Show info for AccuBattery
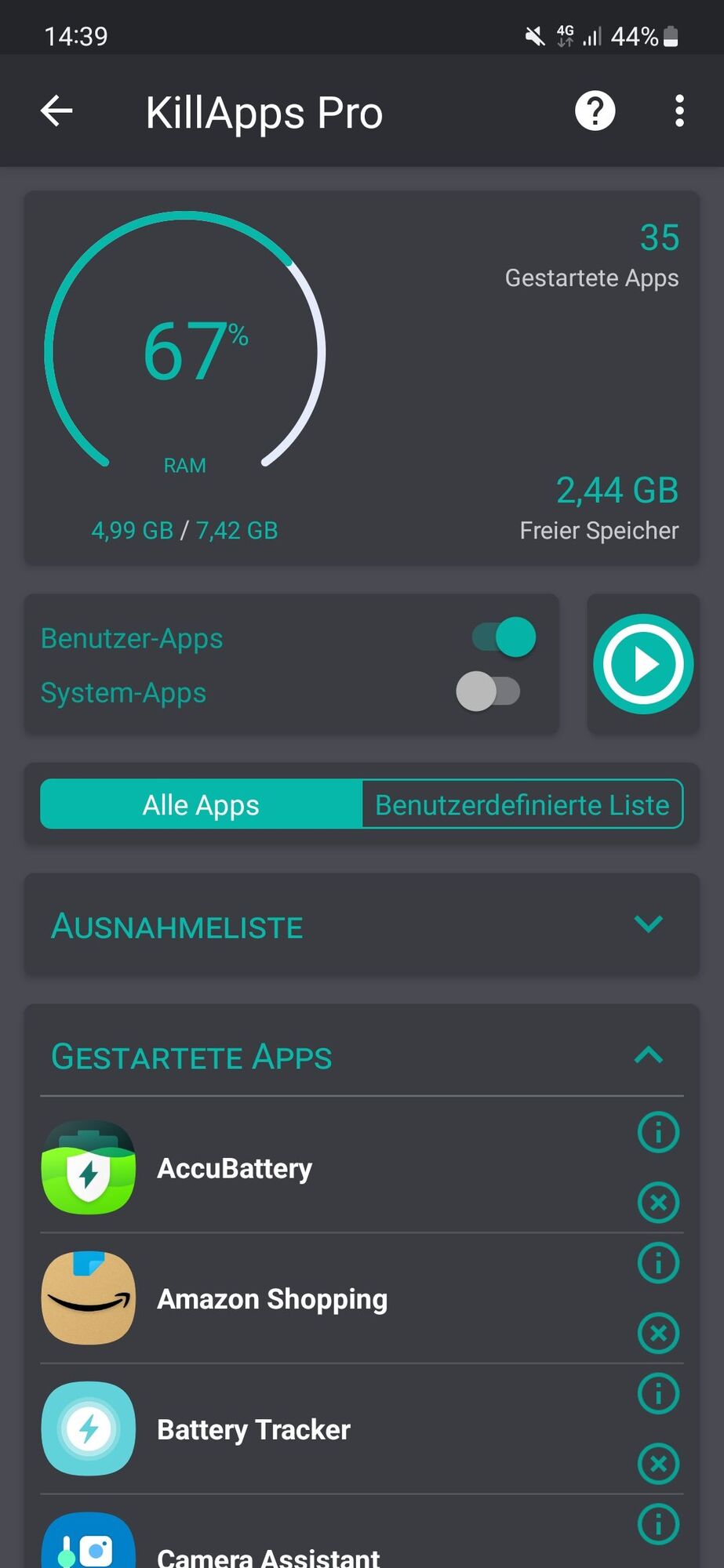The image size is (724, 1568). click(x=658, y=1132)
